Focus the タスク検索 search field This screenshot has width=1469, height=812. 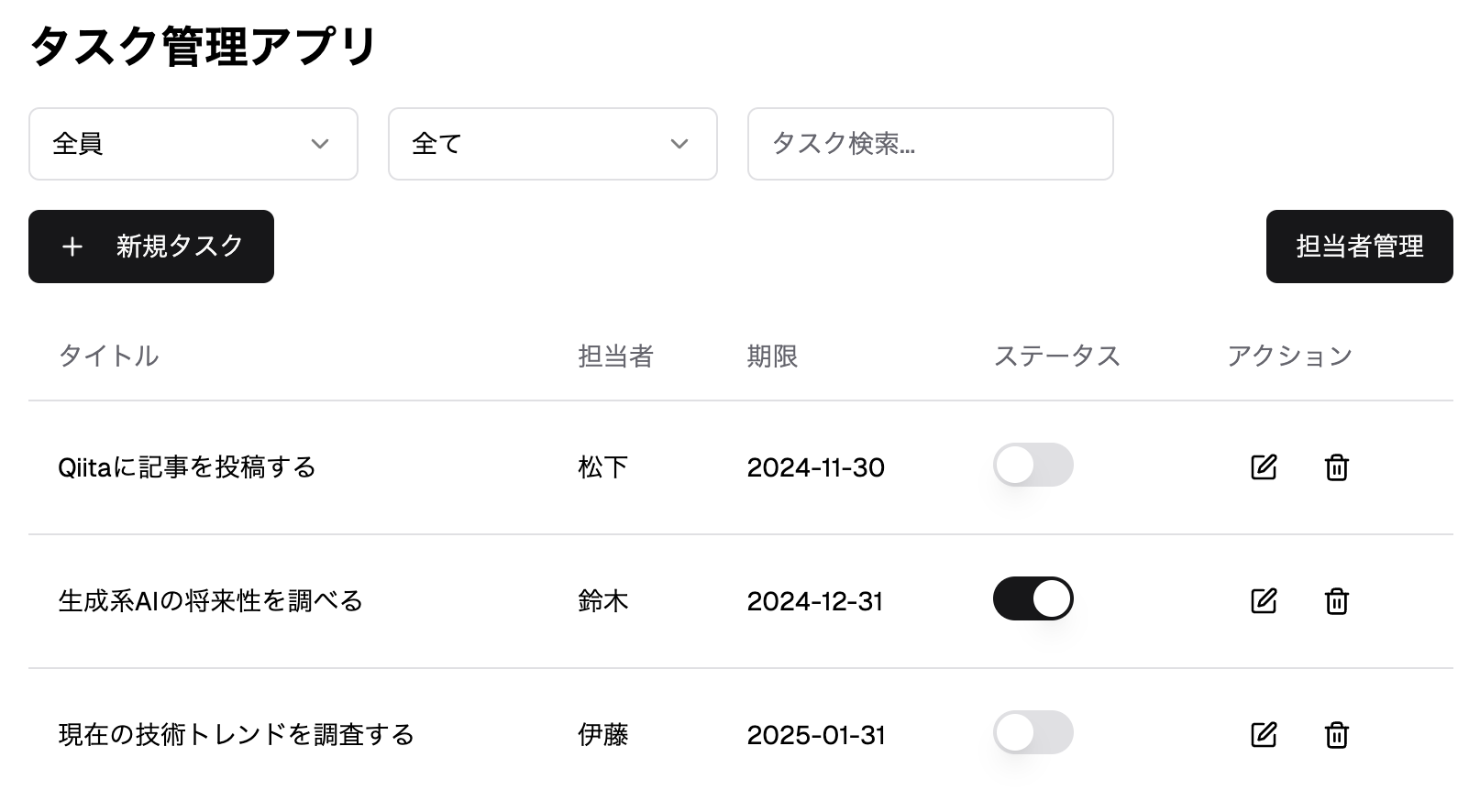(x=930, y=144)
